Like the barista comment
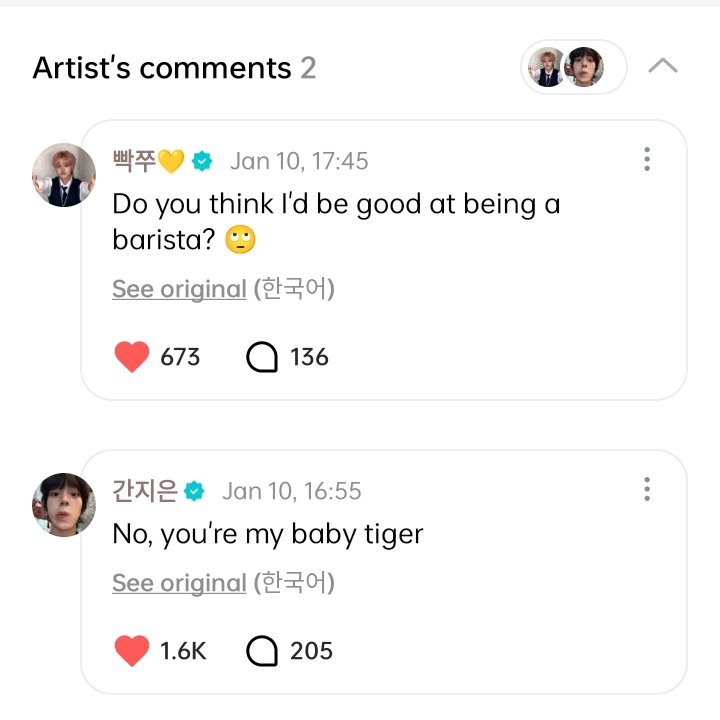This screenshot has width=720, height=720. click(x=132, y=357)
